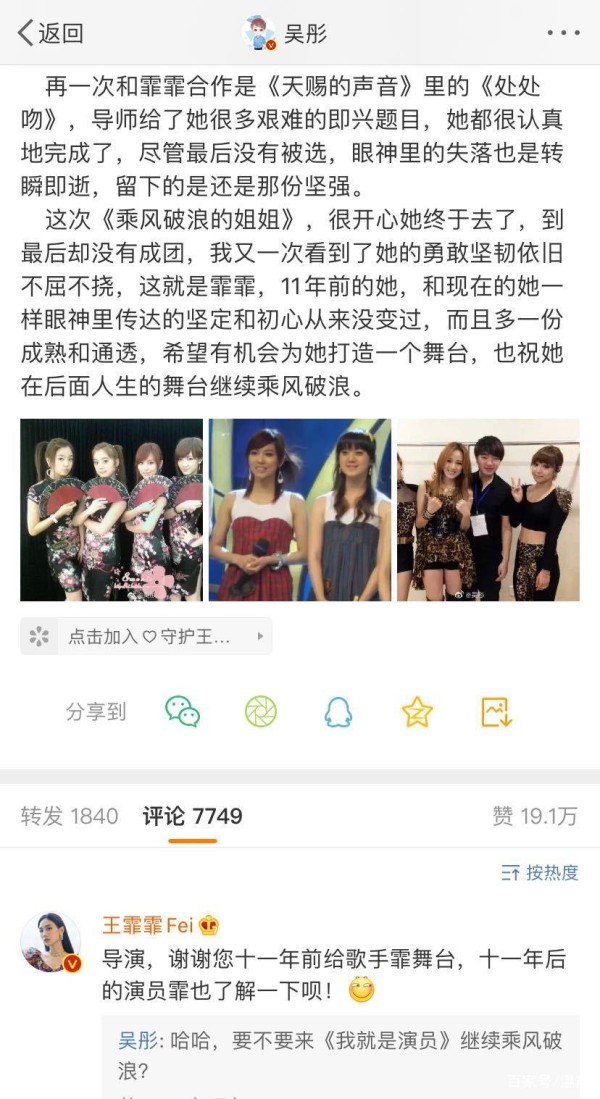The image size is (600, 1099).
Task: Go back using the 返回 button
Action: tap(50, 33)
